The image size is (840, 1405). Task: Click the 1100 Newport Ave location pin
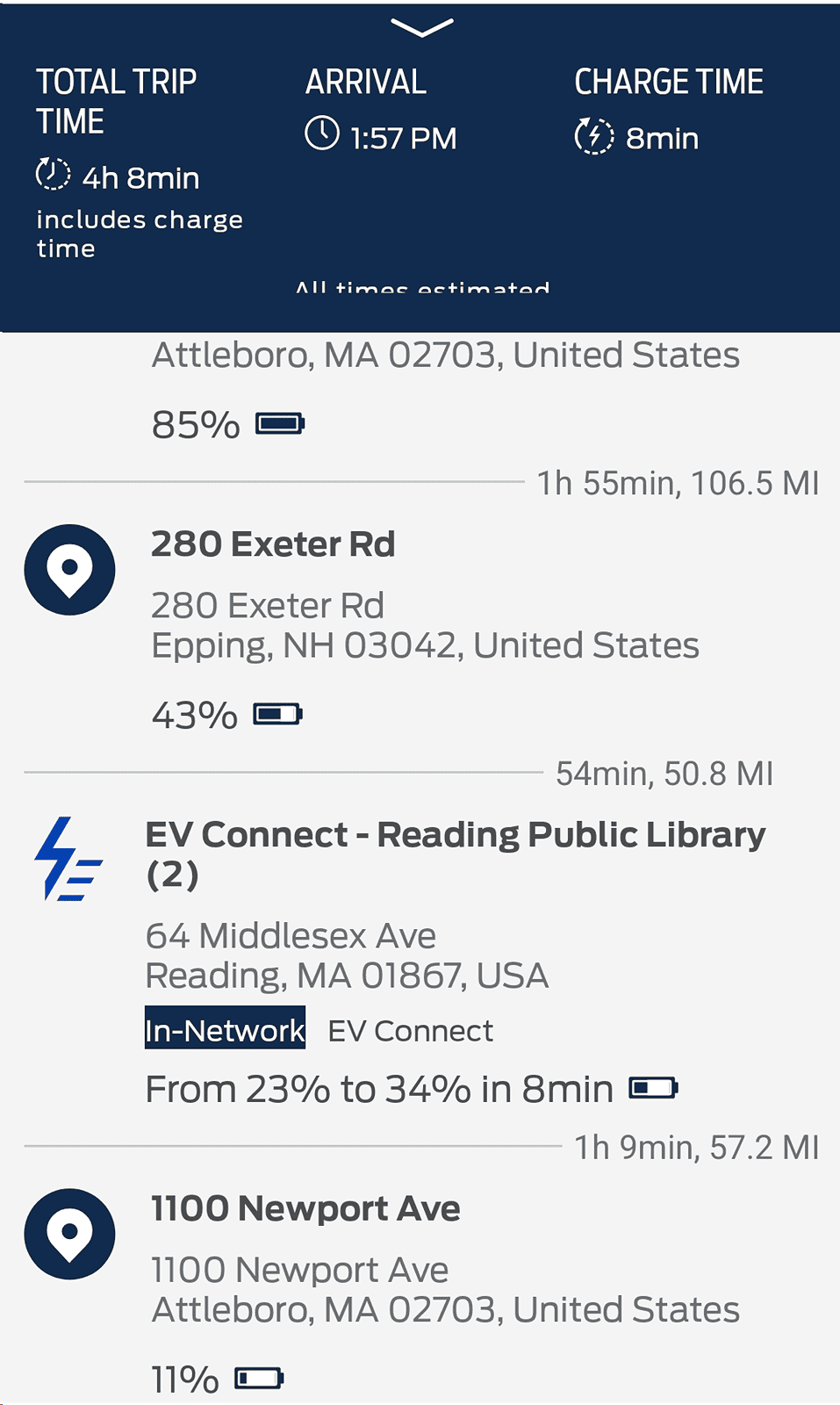[x=68, y=1233]
